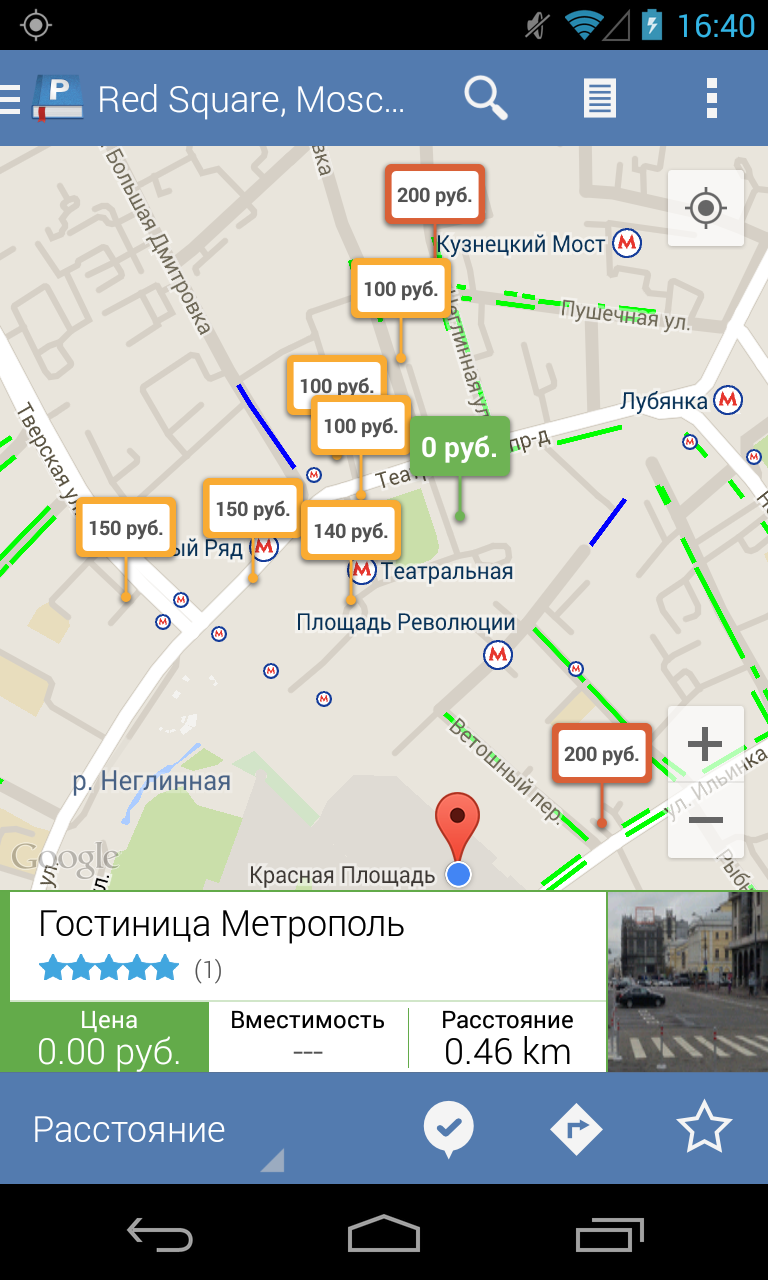Get directions to this parking
This screenshot has height=1280, width=768.
(576, 1129)
